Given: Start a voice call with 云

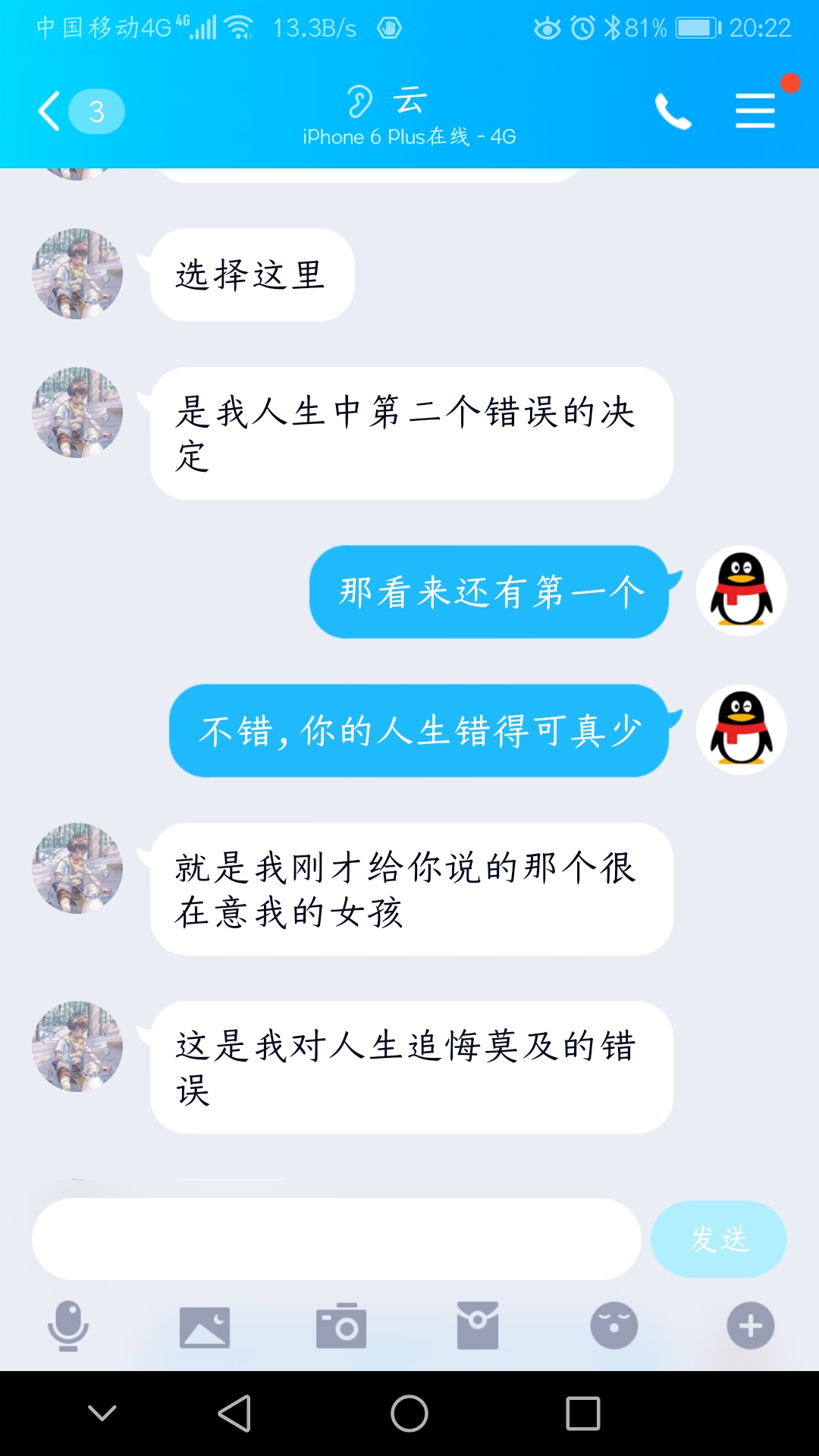Looking at the screenshot, I should click(x=673, y=111).
